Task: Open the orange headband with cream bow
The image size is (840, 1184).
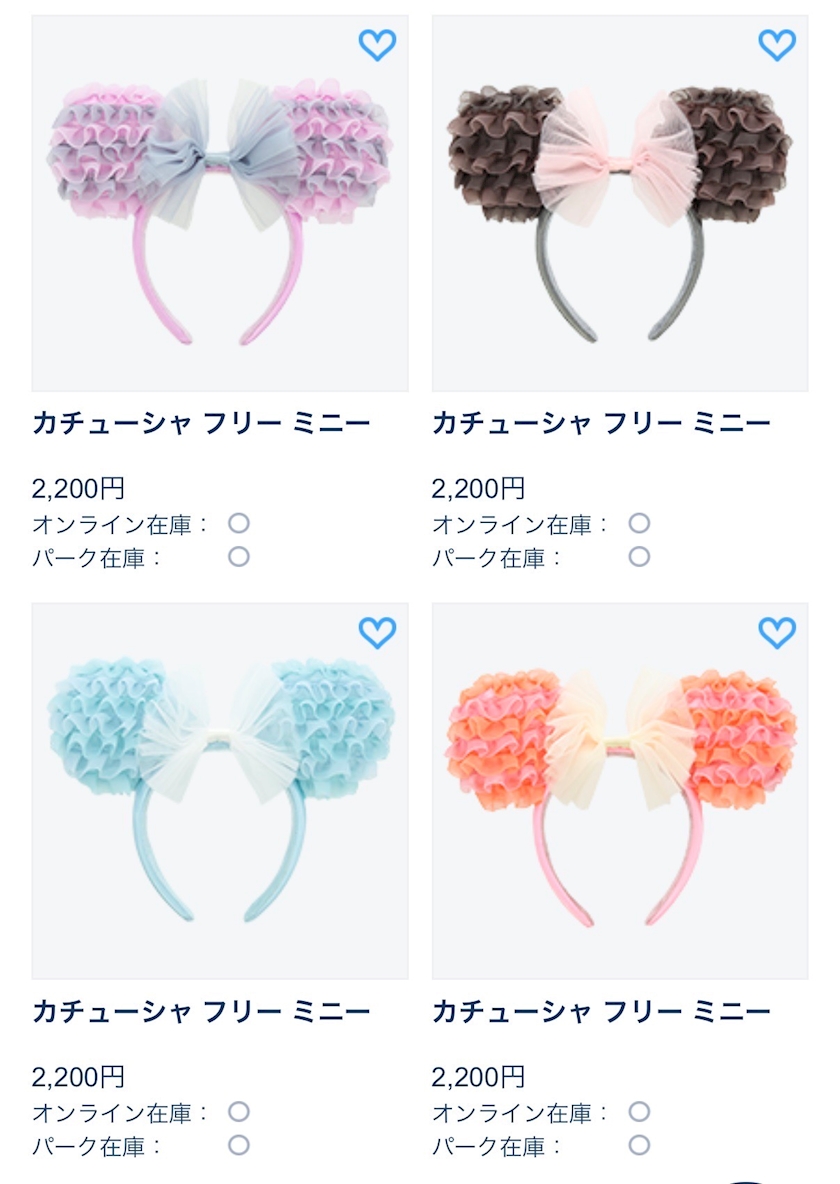Action: (619, 791)
